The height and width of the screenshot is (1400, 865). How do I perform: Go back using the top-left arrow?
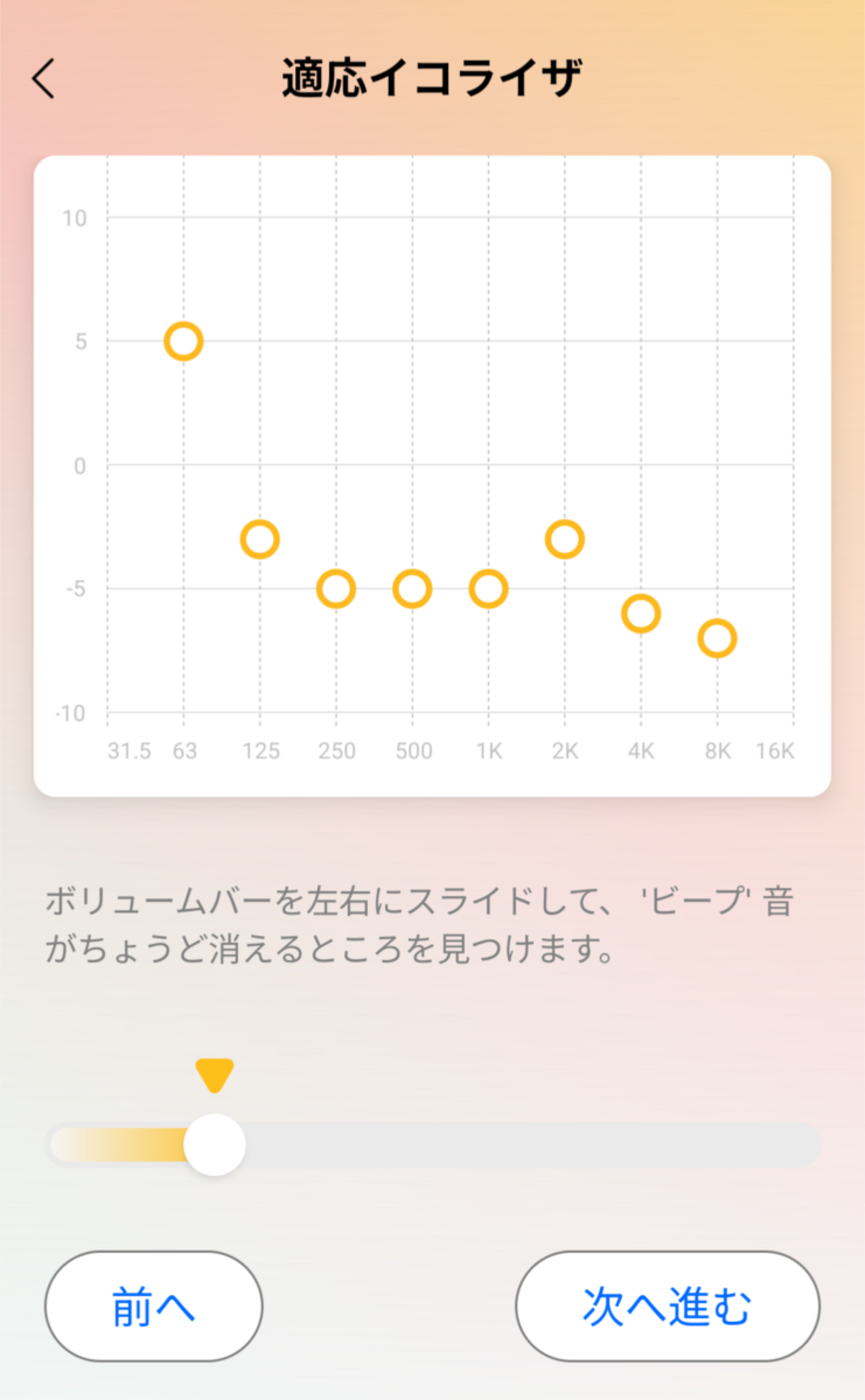tap(44, 78)
